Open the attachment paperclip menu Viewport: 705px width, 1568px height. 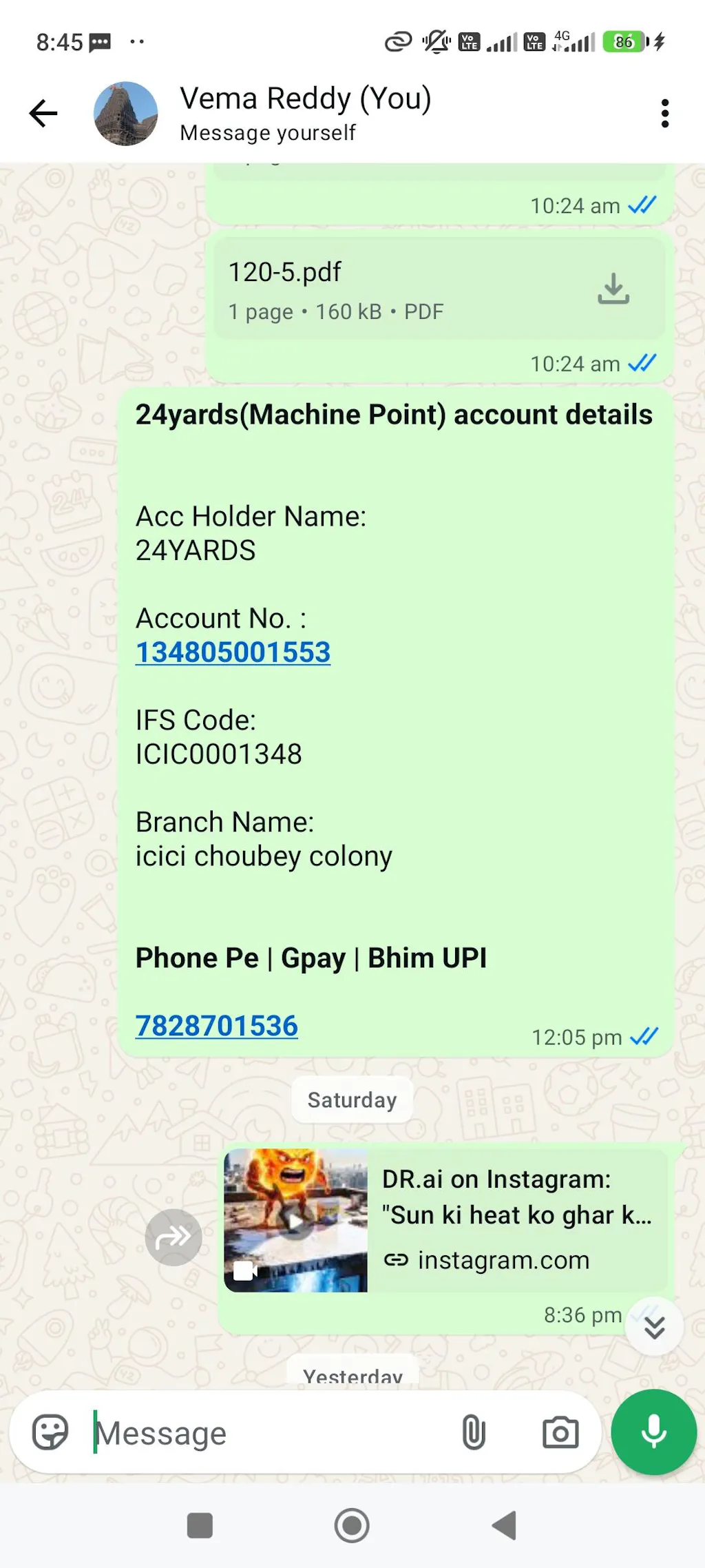click(x=474, y=1433)
